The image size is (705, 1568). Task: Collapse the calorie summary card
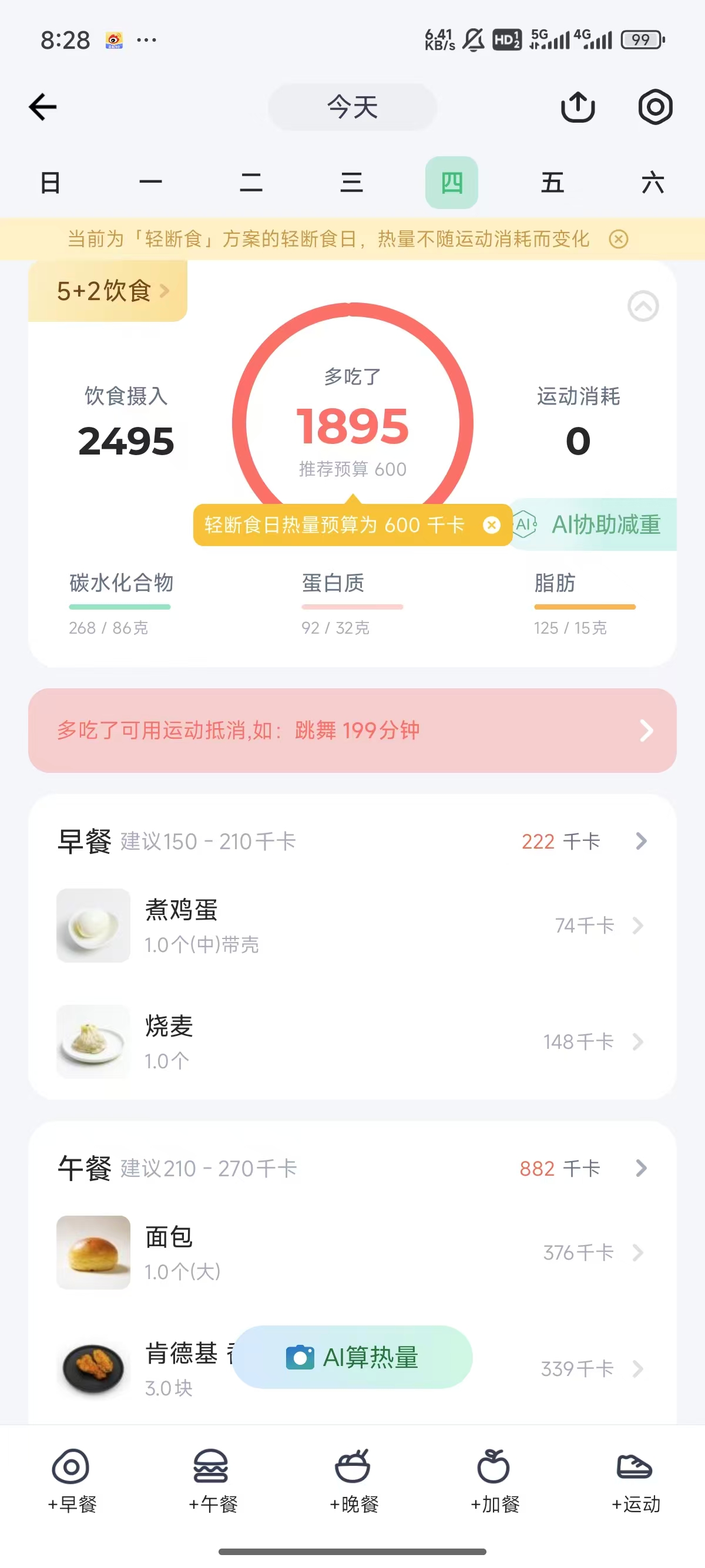pos(642,306)
